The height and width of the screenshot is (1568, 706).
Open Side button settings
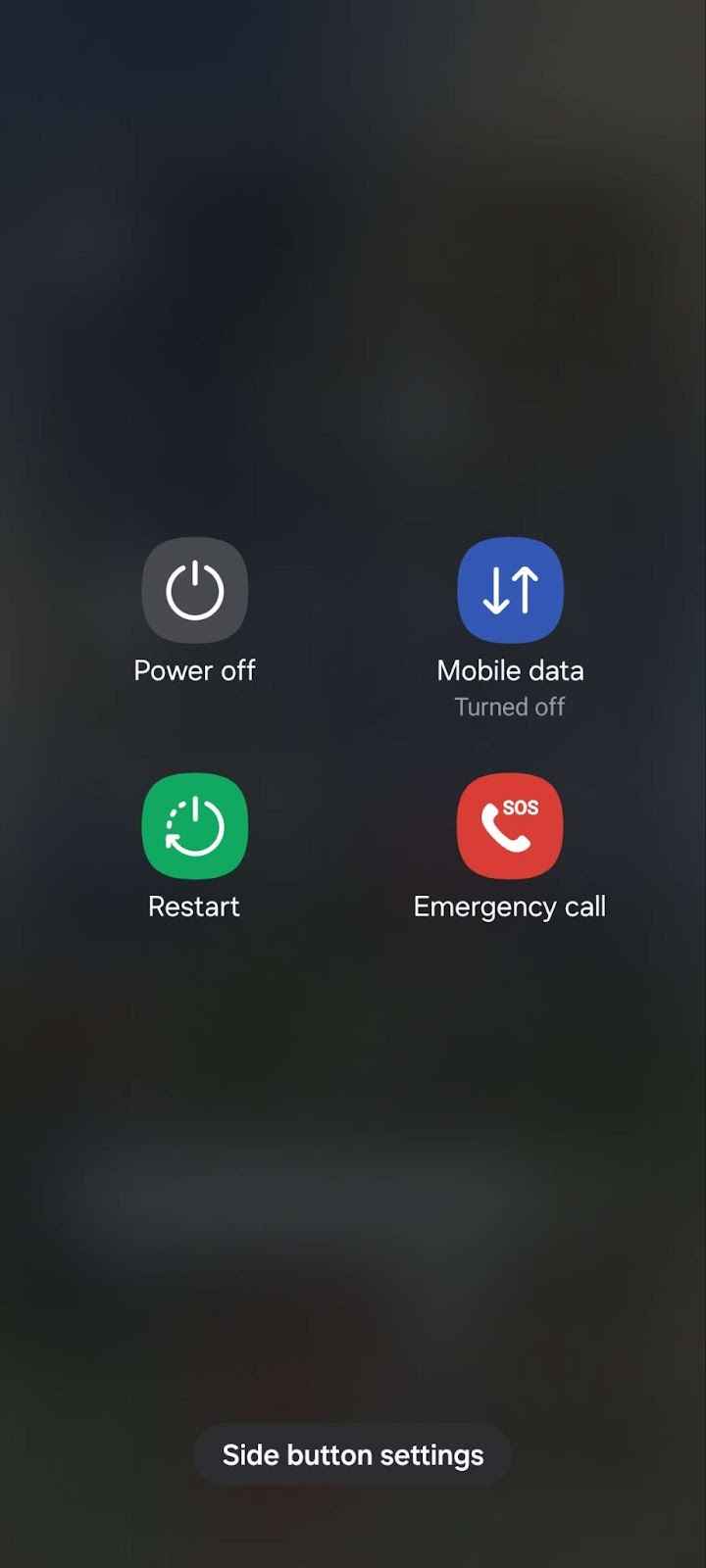353,1455
